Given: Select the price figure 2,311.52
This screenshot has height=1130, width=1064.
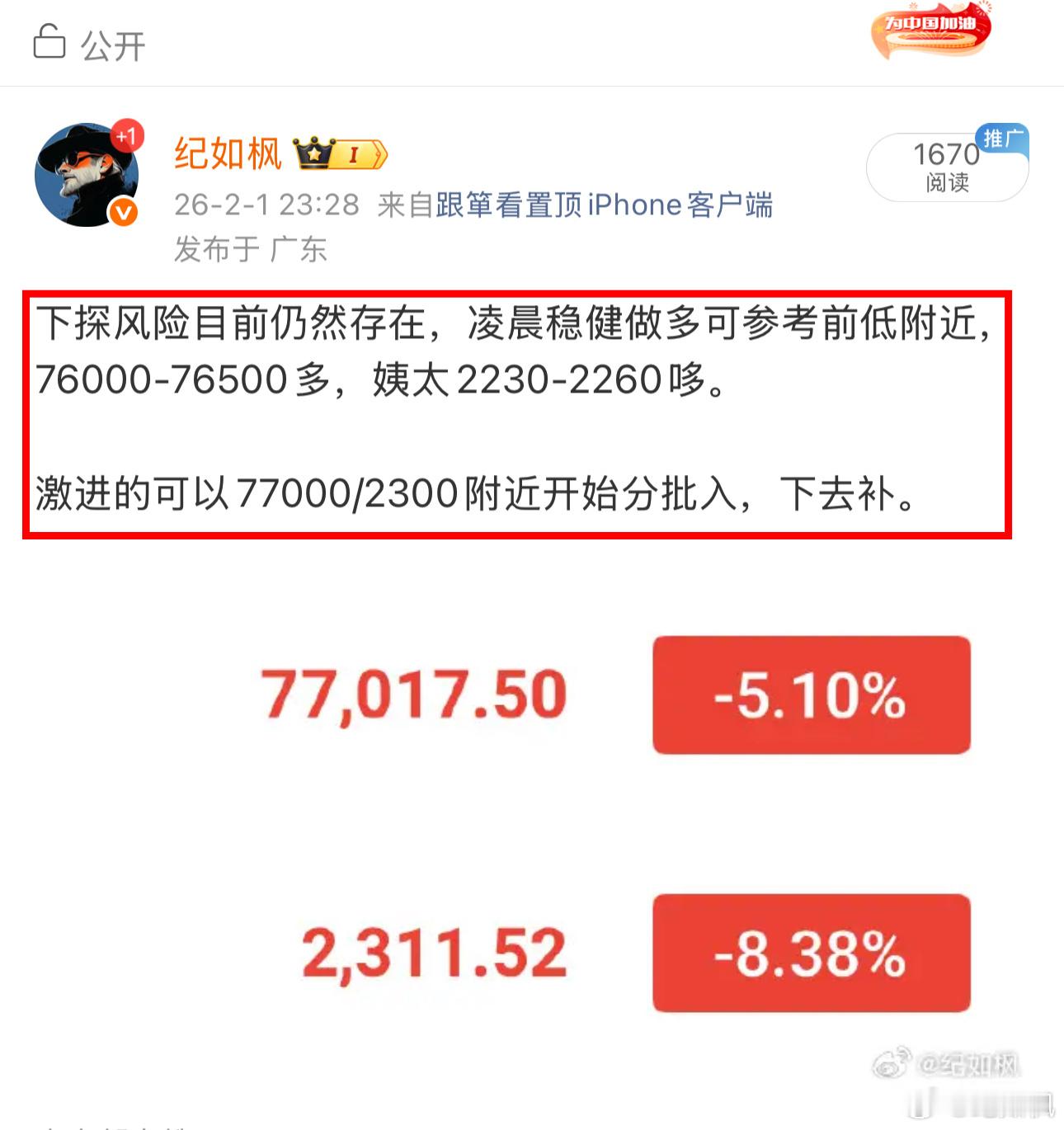Looking at the screenshot, I should point(432,953).
